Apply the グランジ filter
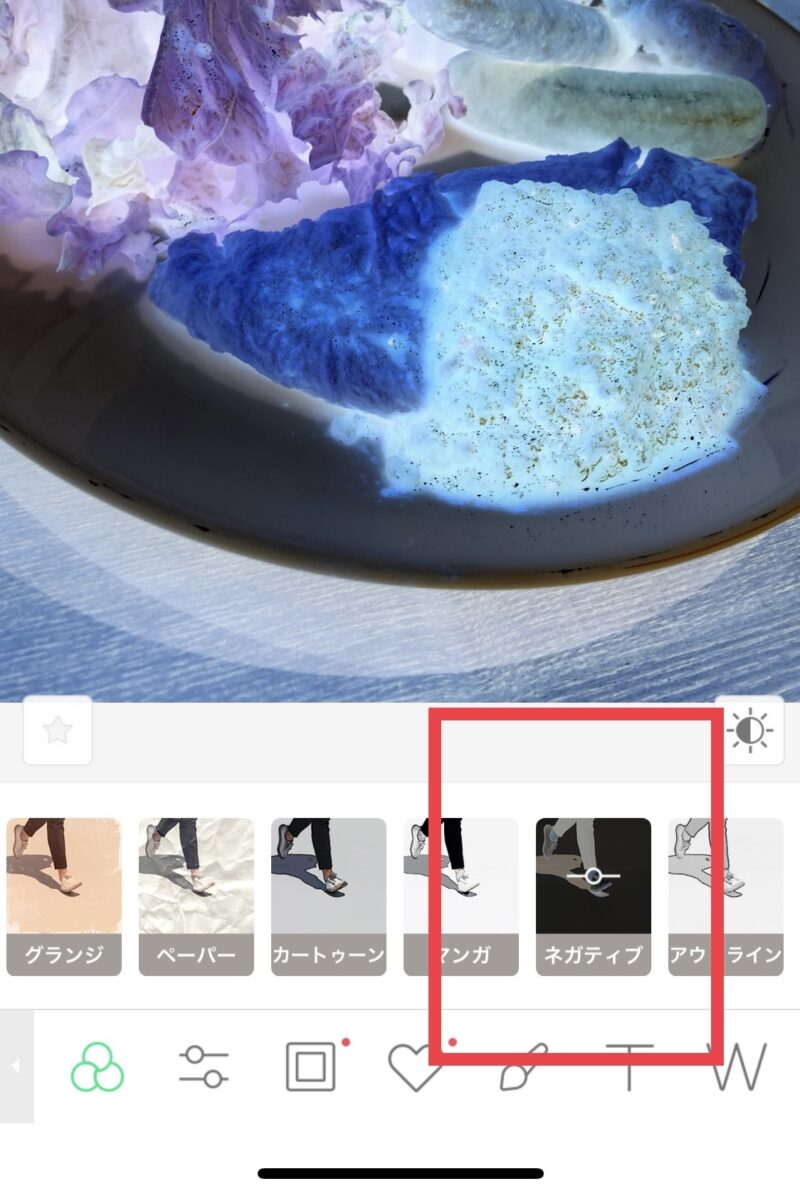The image size is (800, 1196). pos(64,896)
